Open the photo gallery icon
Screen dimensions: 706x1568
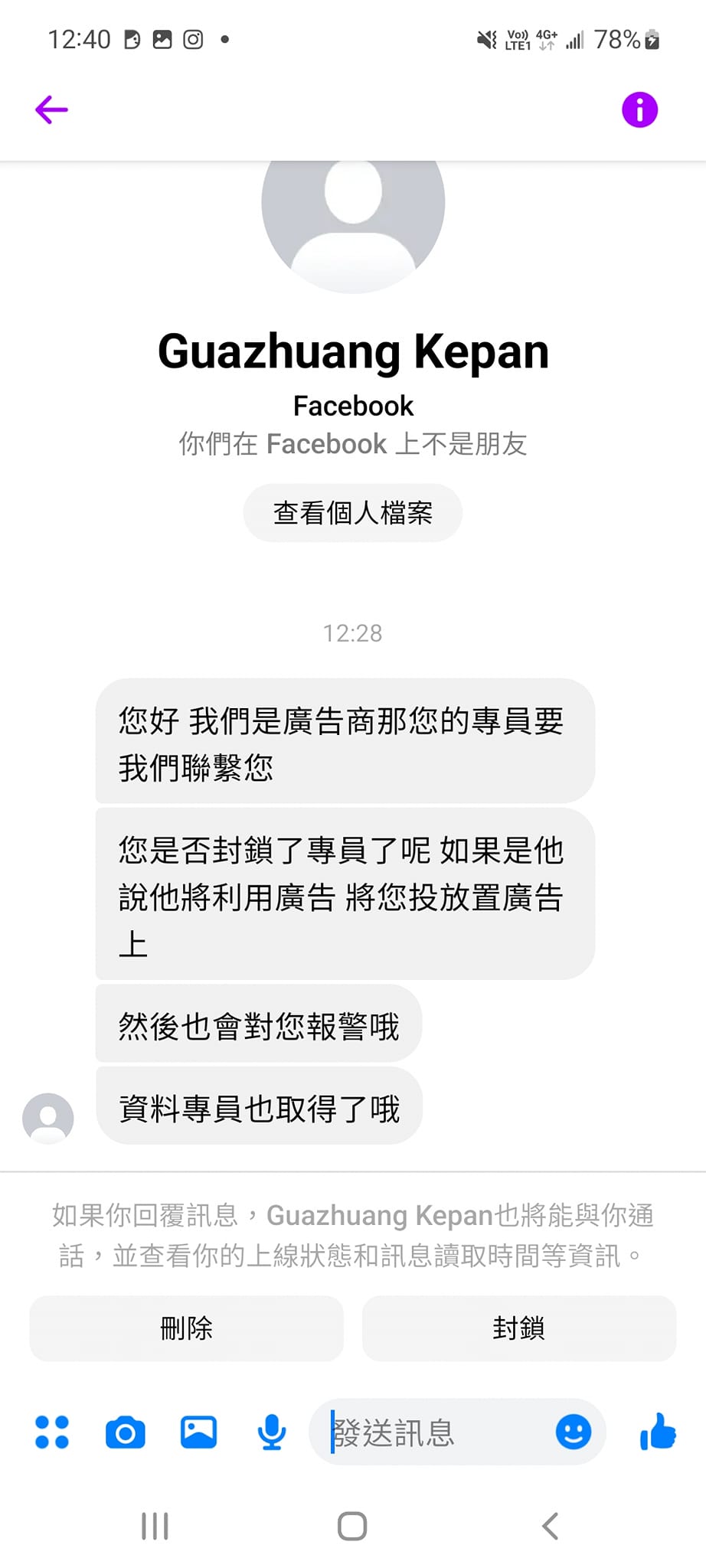198,1432
